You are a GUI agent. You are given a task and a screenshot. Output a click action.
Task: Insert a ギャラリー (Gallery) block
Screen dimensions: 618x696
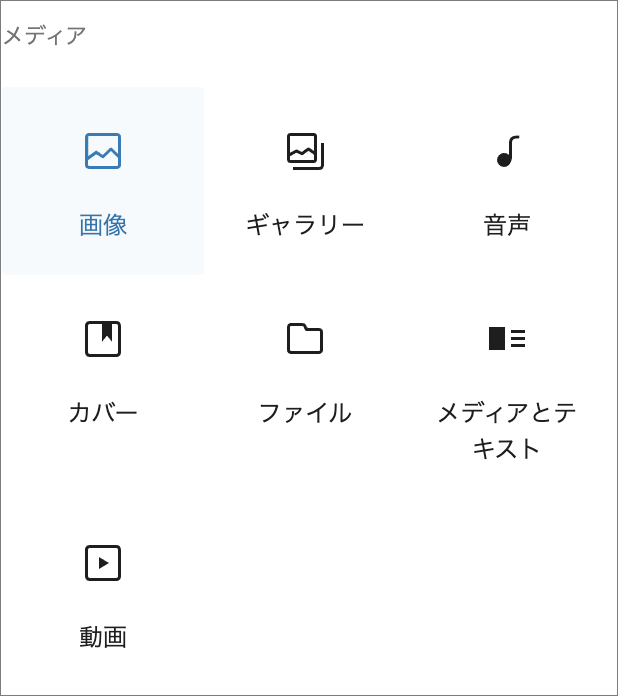(305, 181)
